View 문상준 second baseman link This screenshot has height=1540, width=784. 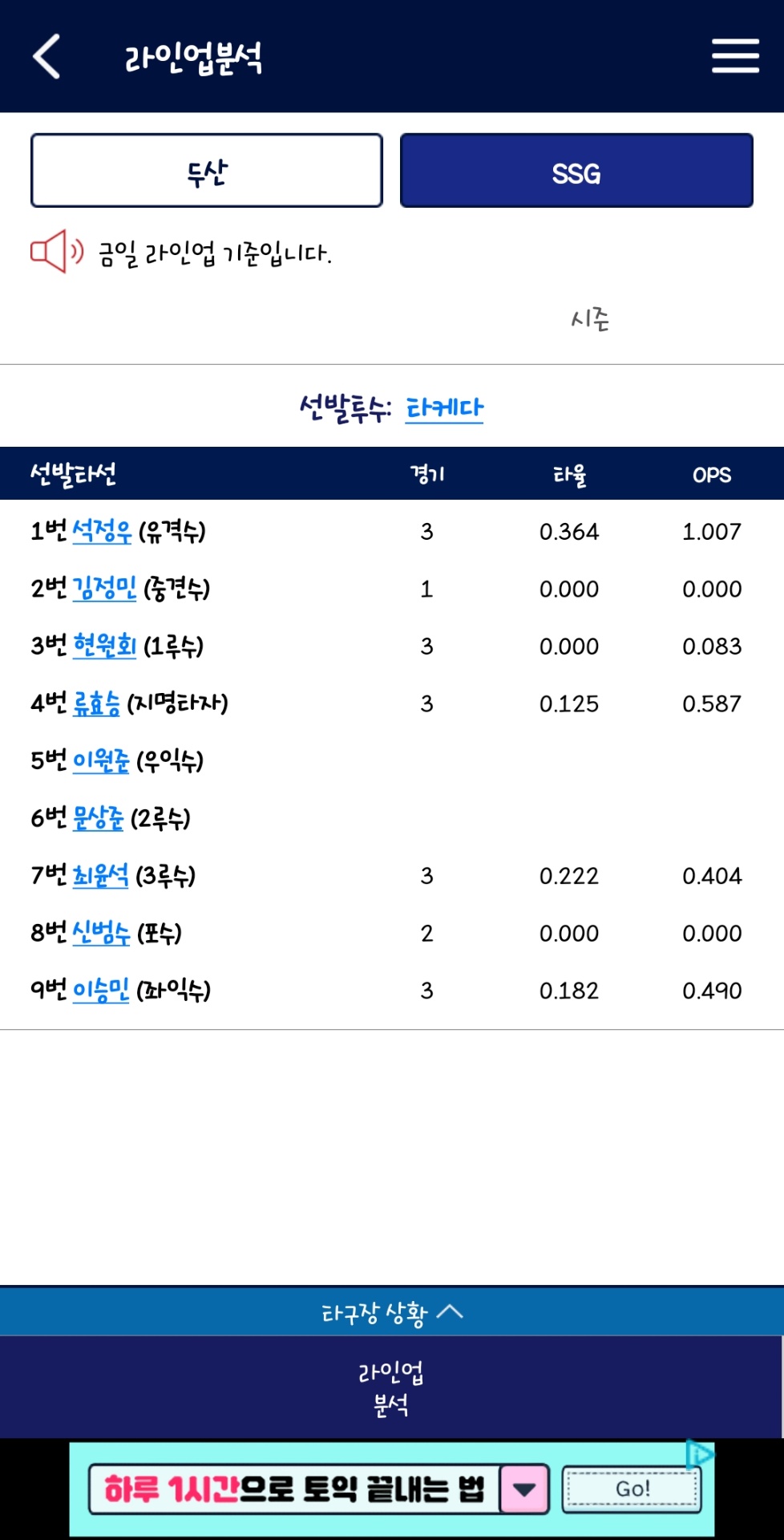(98, 818)
